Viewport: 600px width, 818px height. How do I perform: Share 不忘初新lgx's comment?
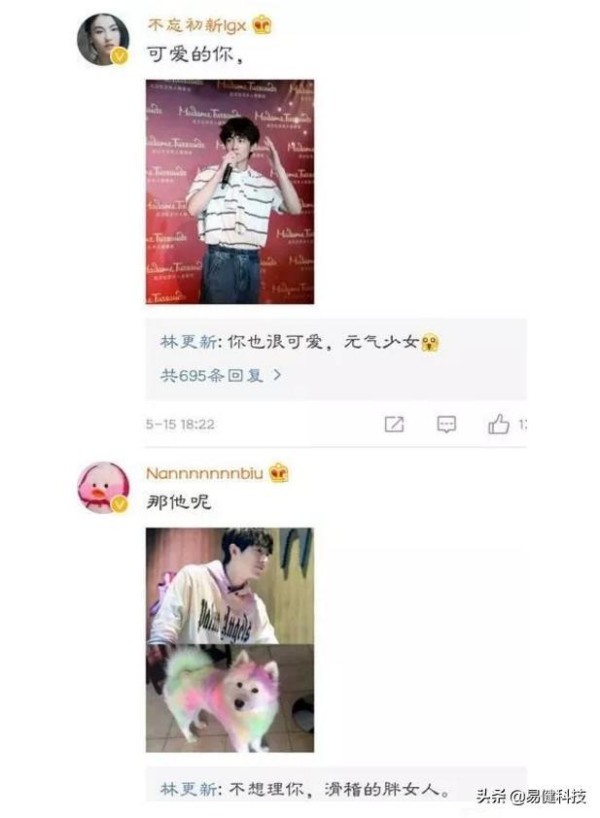coord(395,424)
